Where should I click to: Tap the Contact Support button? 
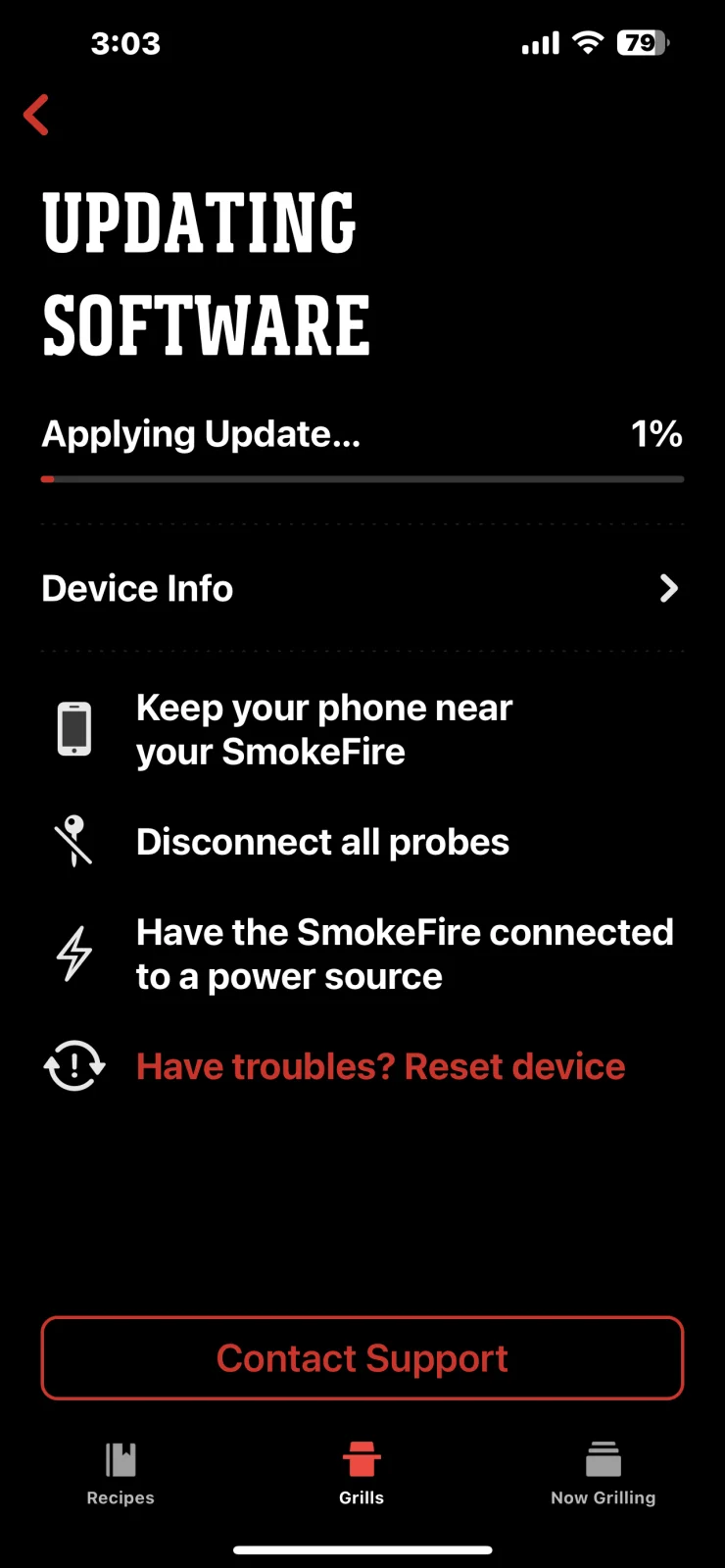362,1358
